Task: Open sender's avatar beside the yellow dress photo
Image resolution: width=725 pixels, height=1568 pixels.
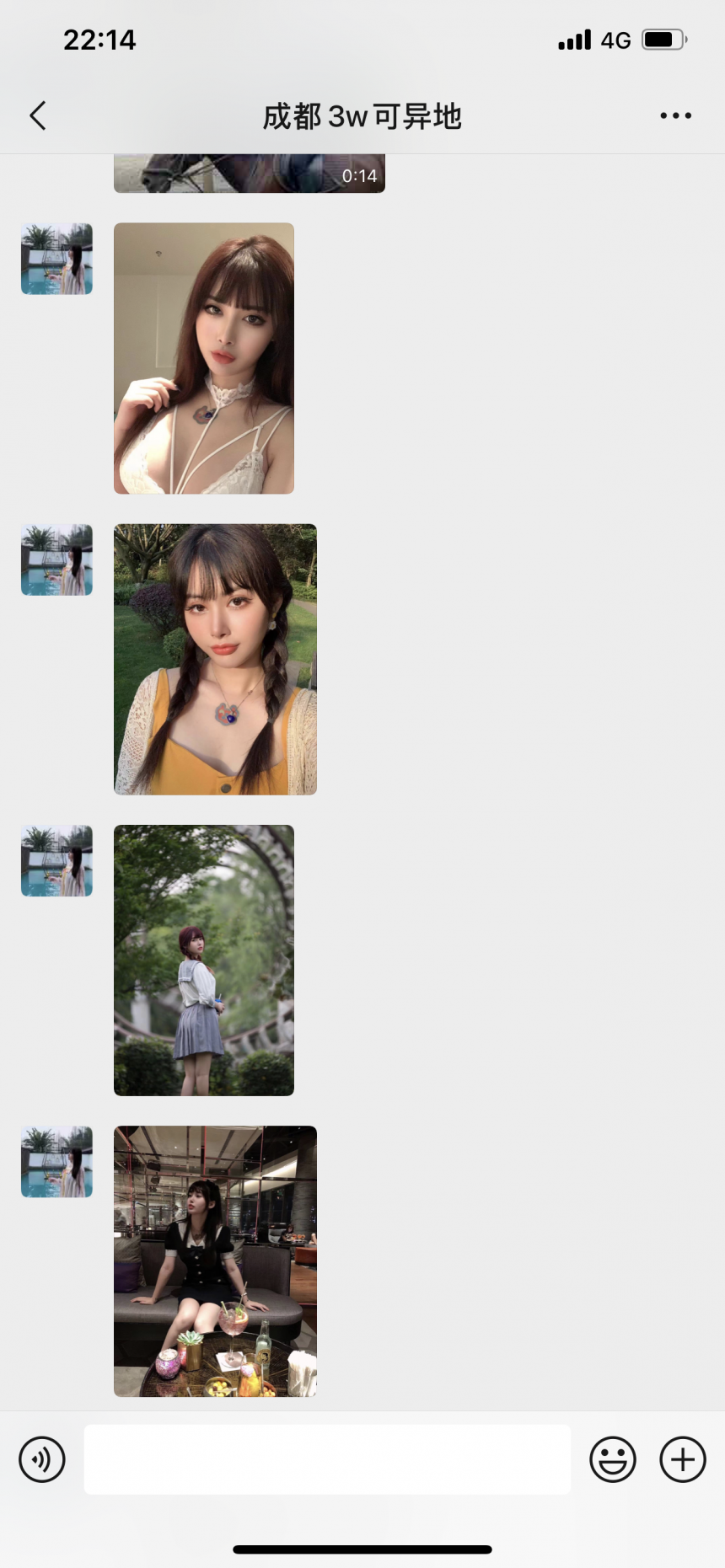Action: coord(56,559)
